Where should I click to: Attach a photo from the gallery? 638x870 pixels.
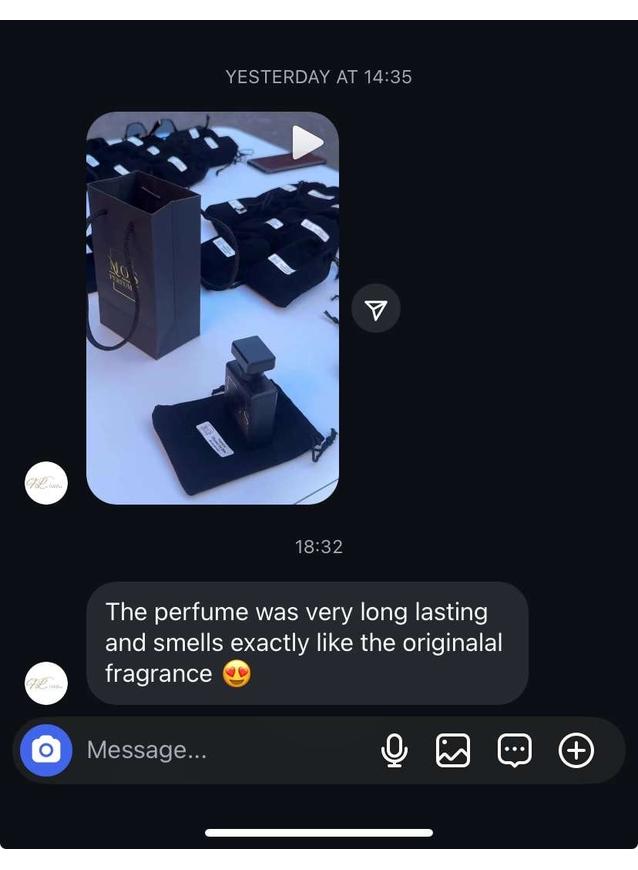[453, 750]
